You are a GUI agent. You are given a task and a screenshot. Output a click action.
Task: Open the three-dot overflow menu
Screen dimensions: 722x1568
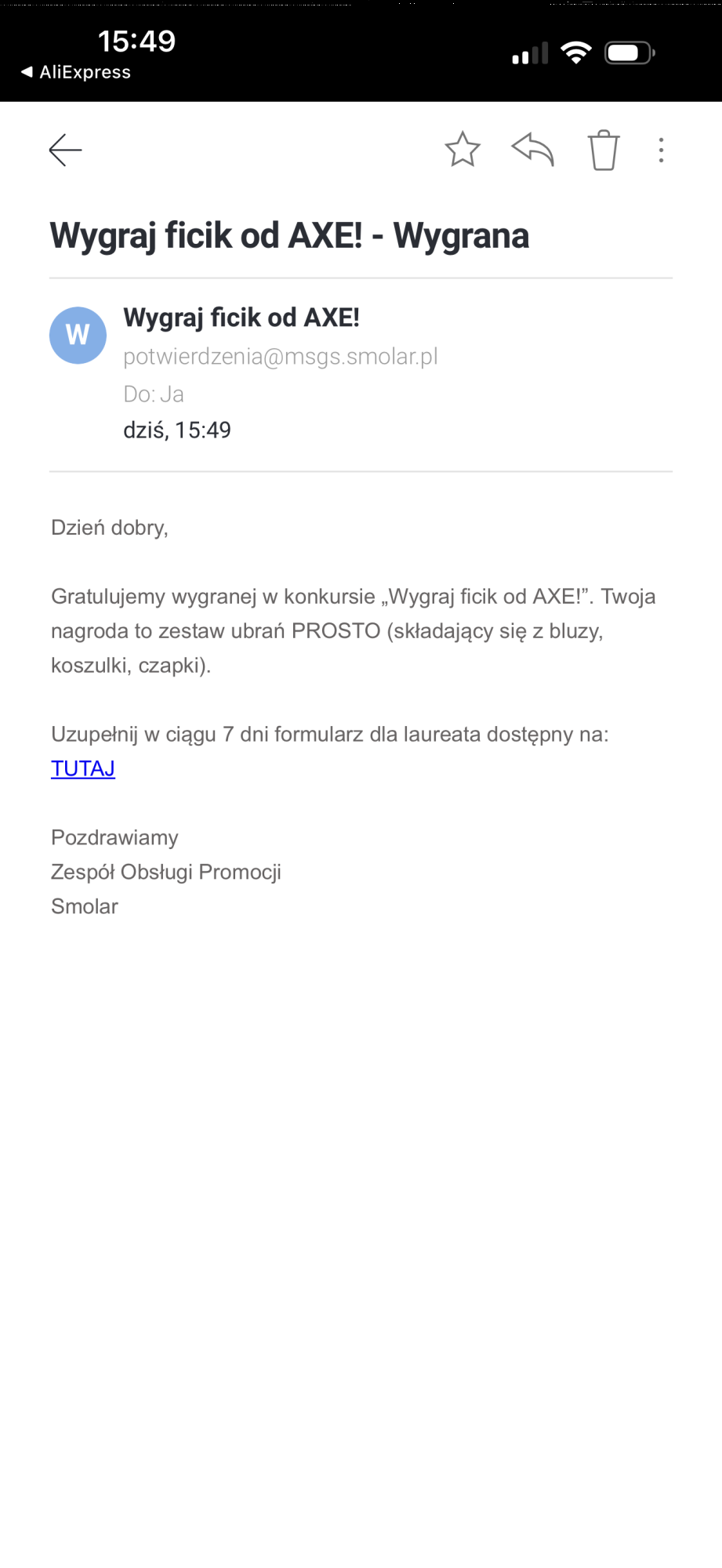pos(661,150)
